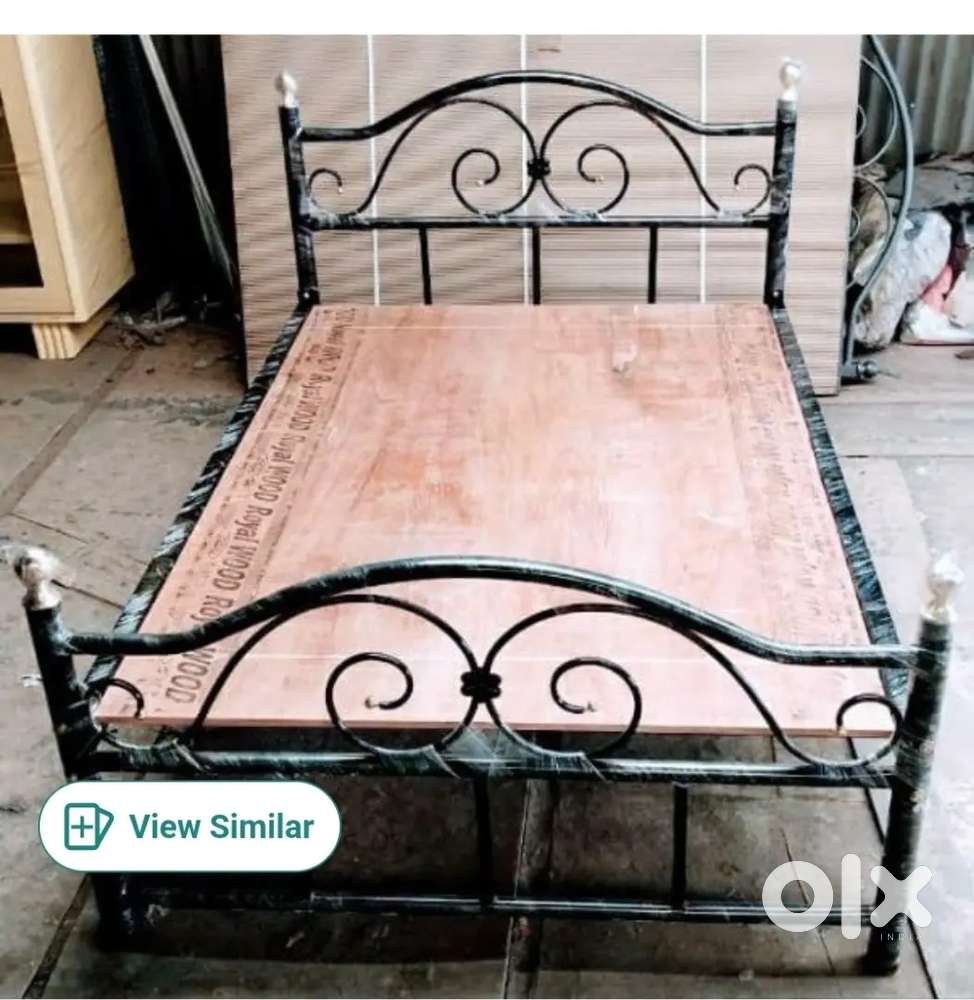Select the plus-card icon beside View Similar

click(x=87, y=826)
